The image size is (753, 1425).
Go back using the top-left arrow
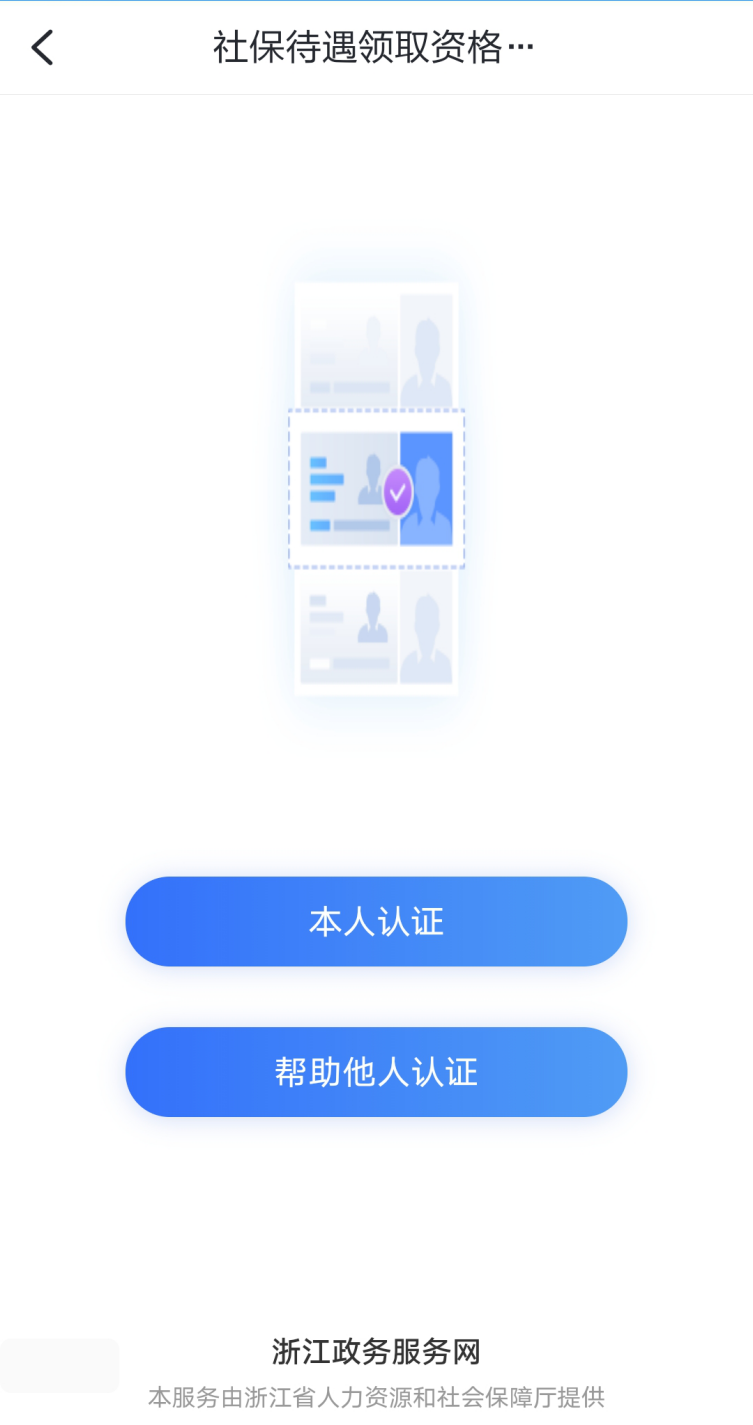point(42,48)
